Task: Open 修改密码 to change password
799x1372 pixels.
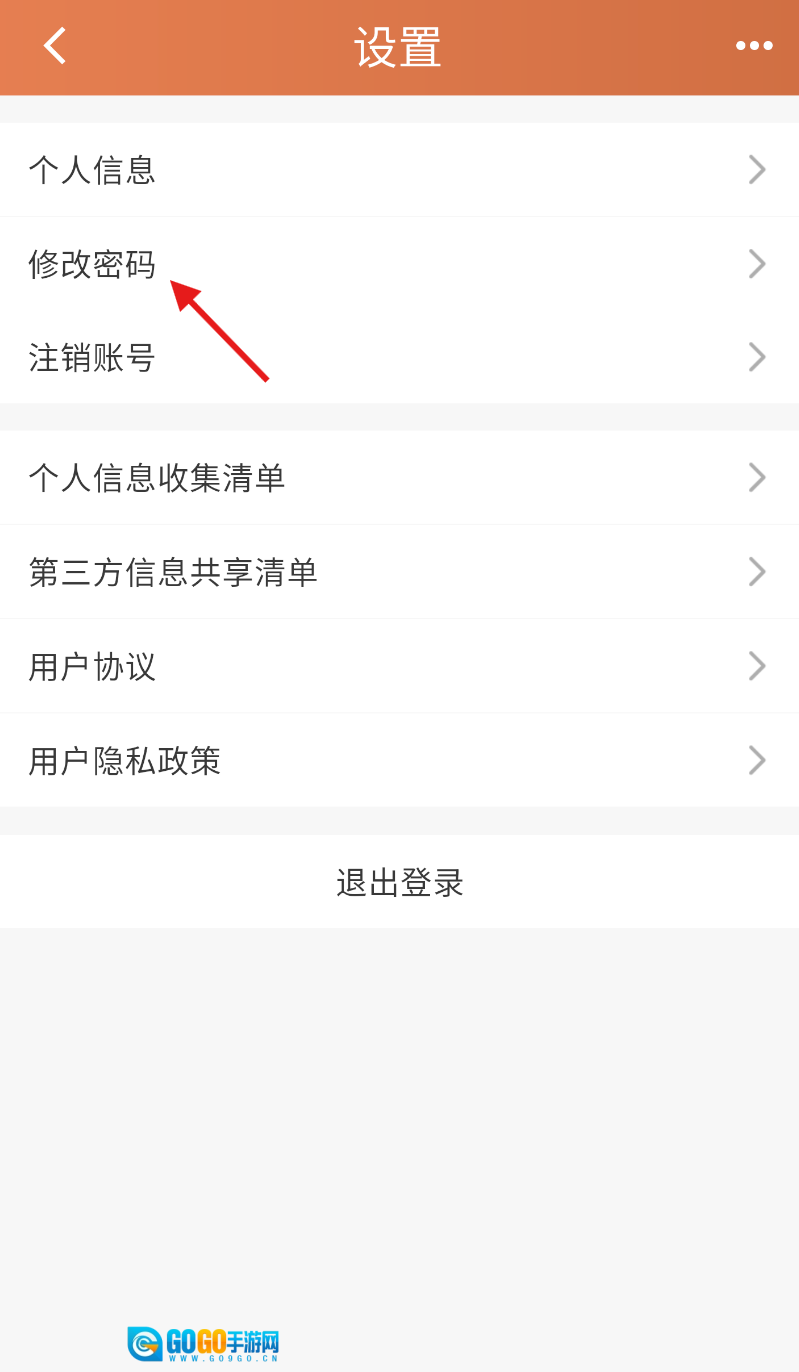Action: [399, 264]
